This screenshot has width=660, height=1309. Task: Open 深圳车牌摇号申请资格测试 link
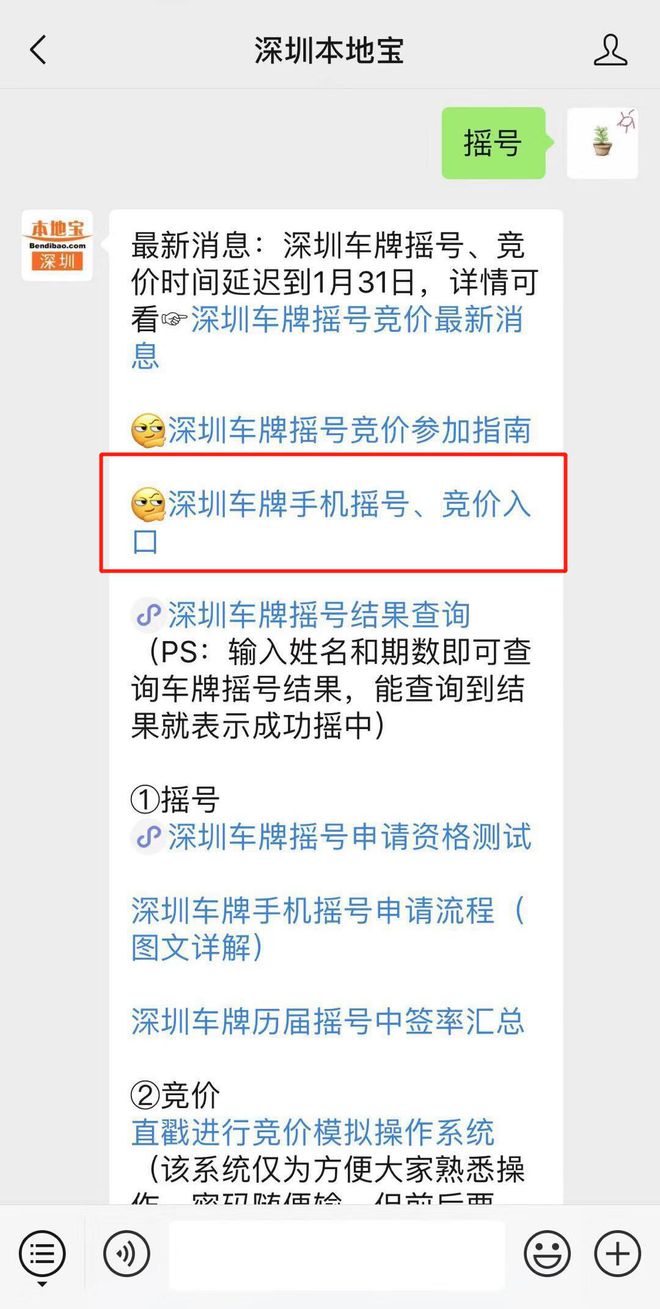click(348, 837)
